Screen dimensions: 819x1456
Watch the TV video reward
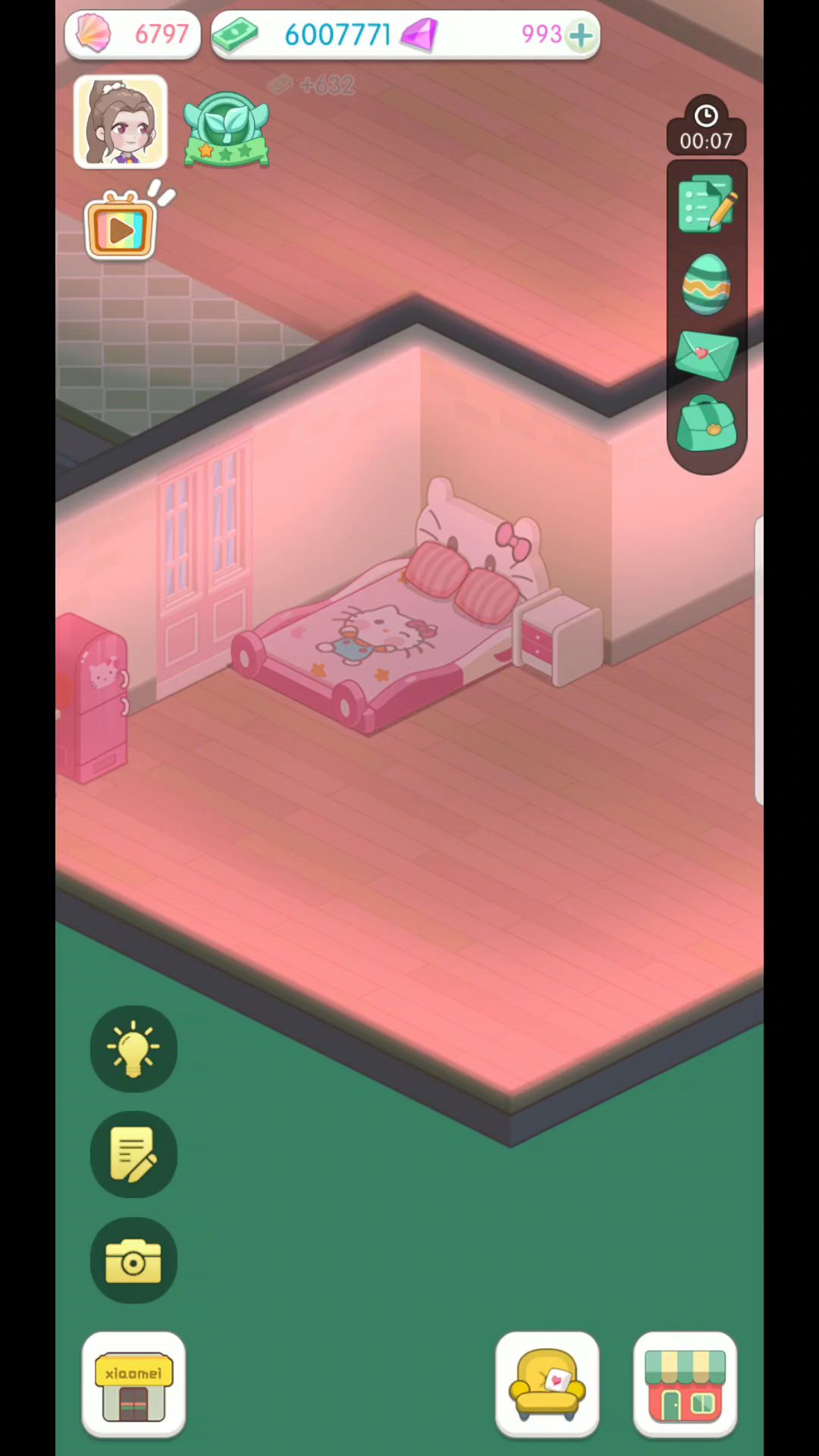click(x=121, y=227)
